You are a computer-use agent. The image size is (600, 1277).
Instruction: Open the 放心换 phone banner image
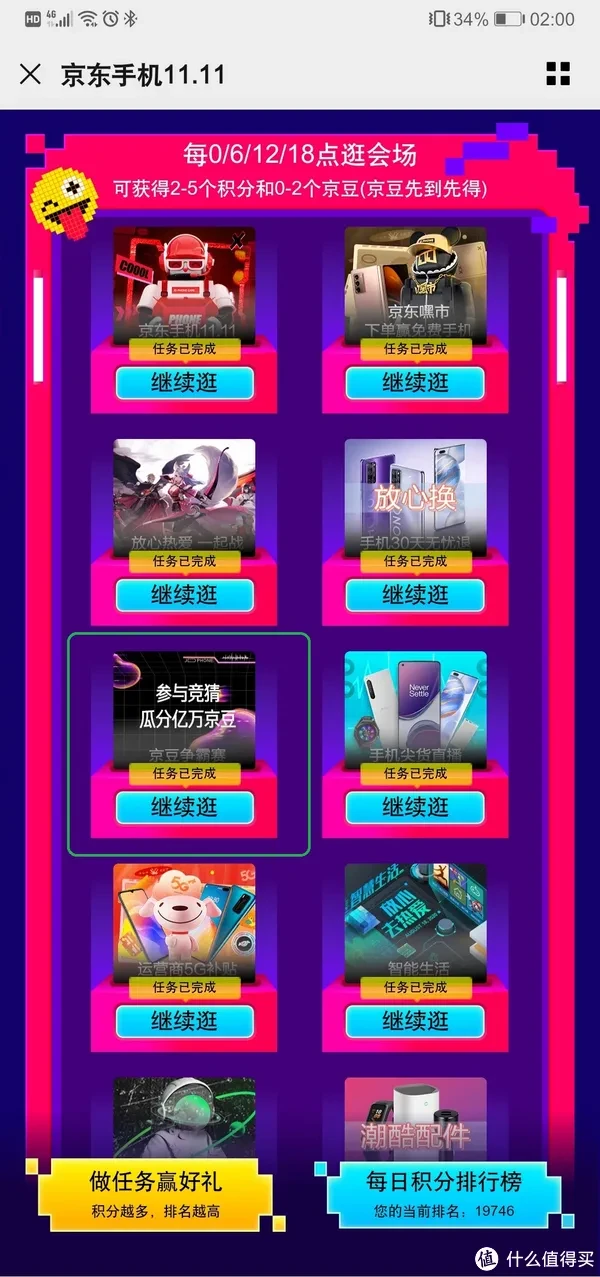pyautogui.click(x=415, y=495)
